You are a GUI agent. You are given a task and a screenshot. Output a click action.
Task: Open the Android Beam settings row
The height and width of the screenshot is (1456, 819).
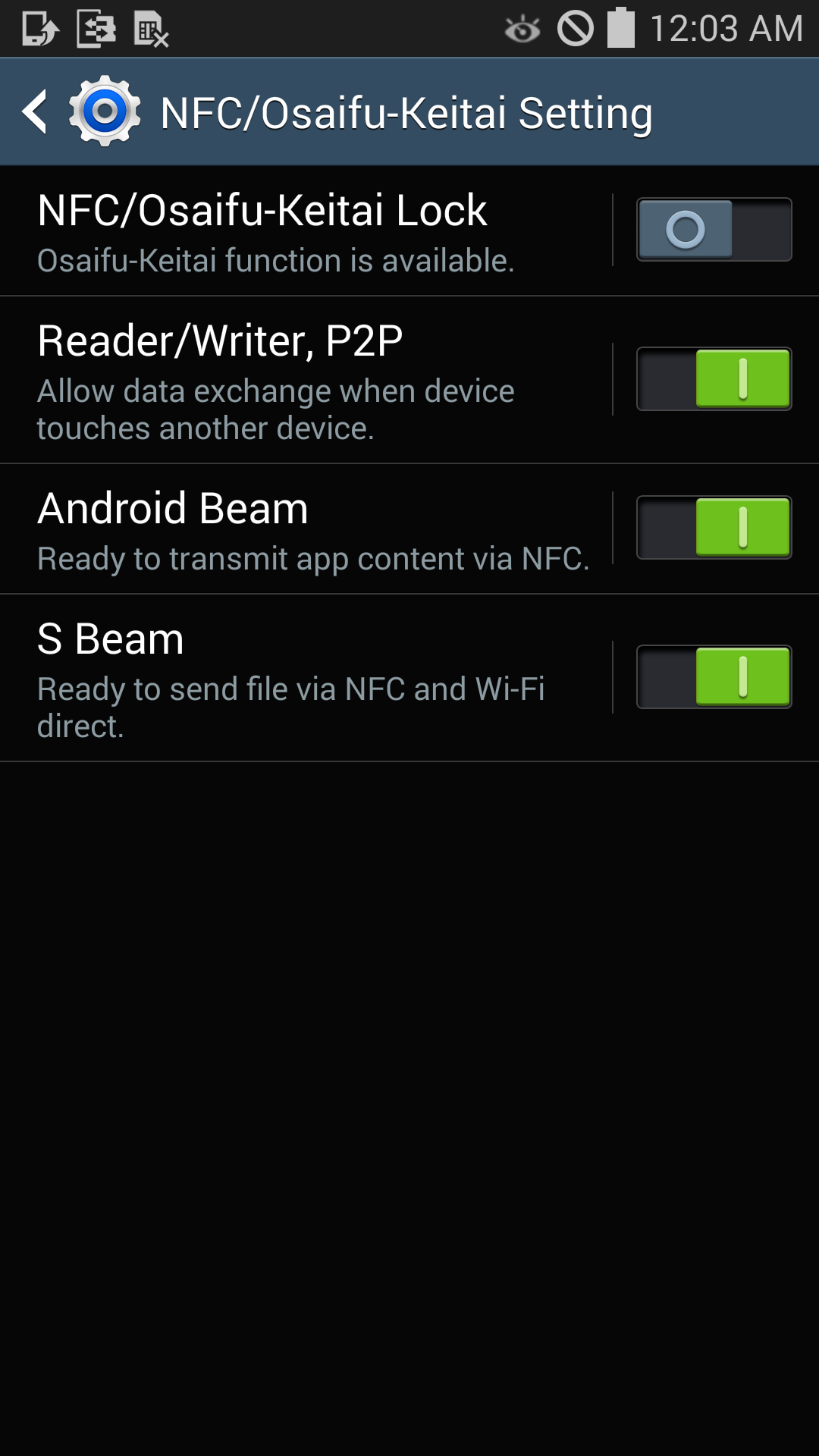click(306, 529)
